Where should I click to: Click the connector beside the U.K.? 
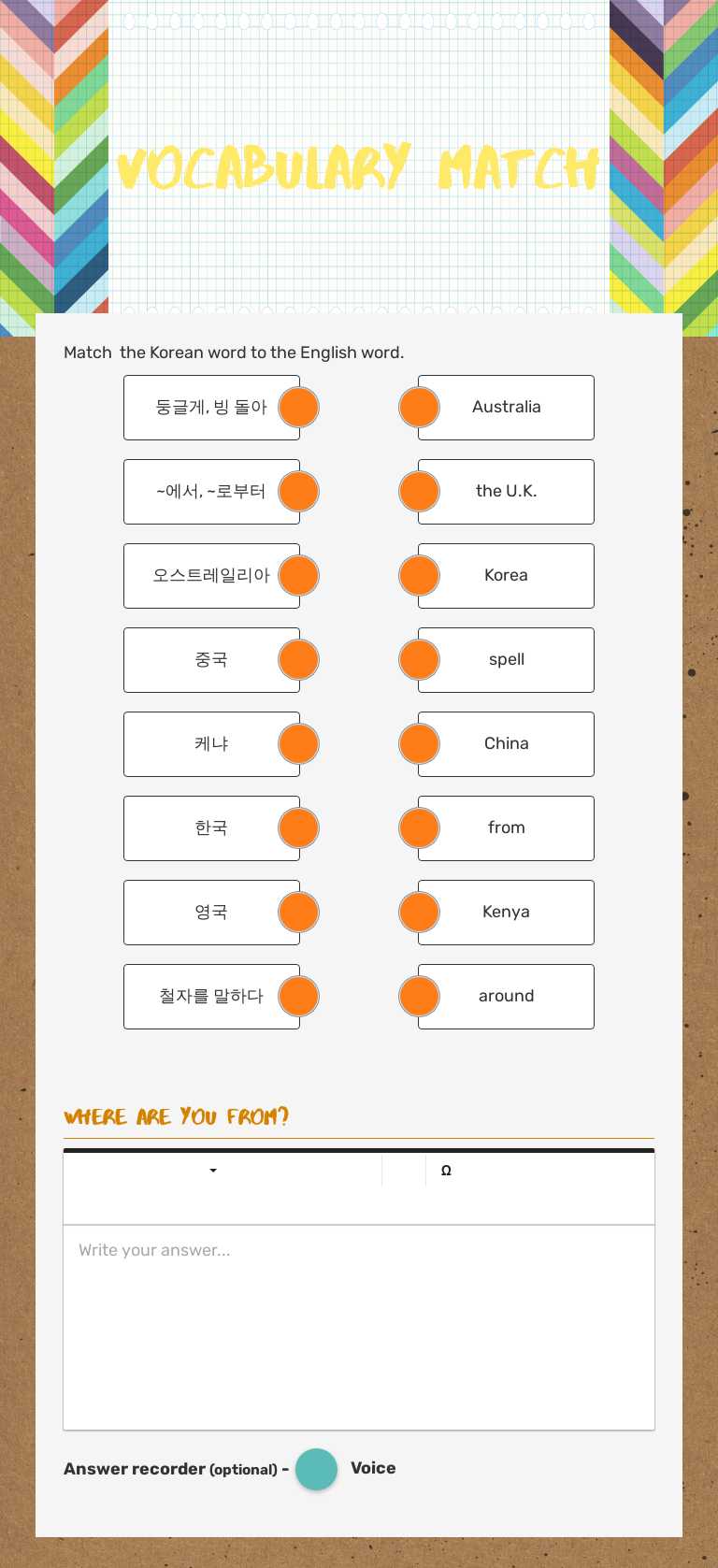(419, 491)
